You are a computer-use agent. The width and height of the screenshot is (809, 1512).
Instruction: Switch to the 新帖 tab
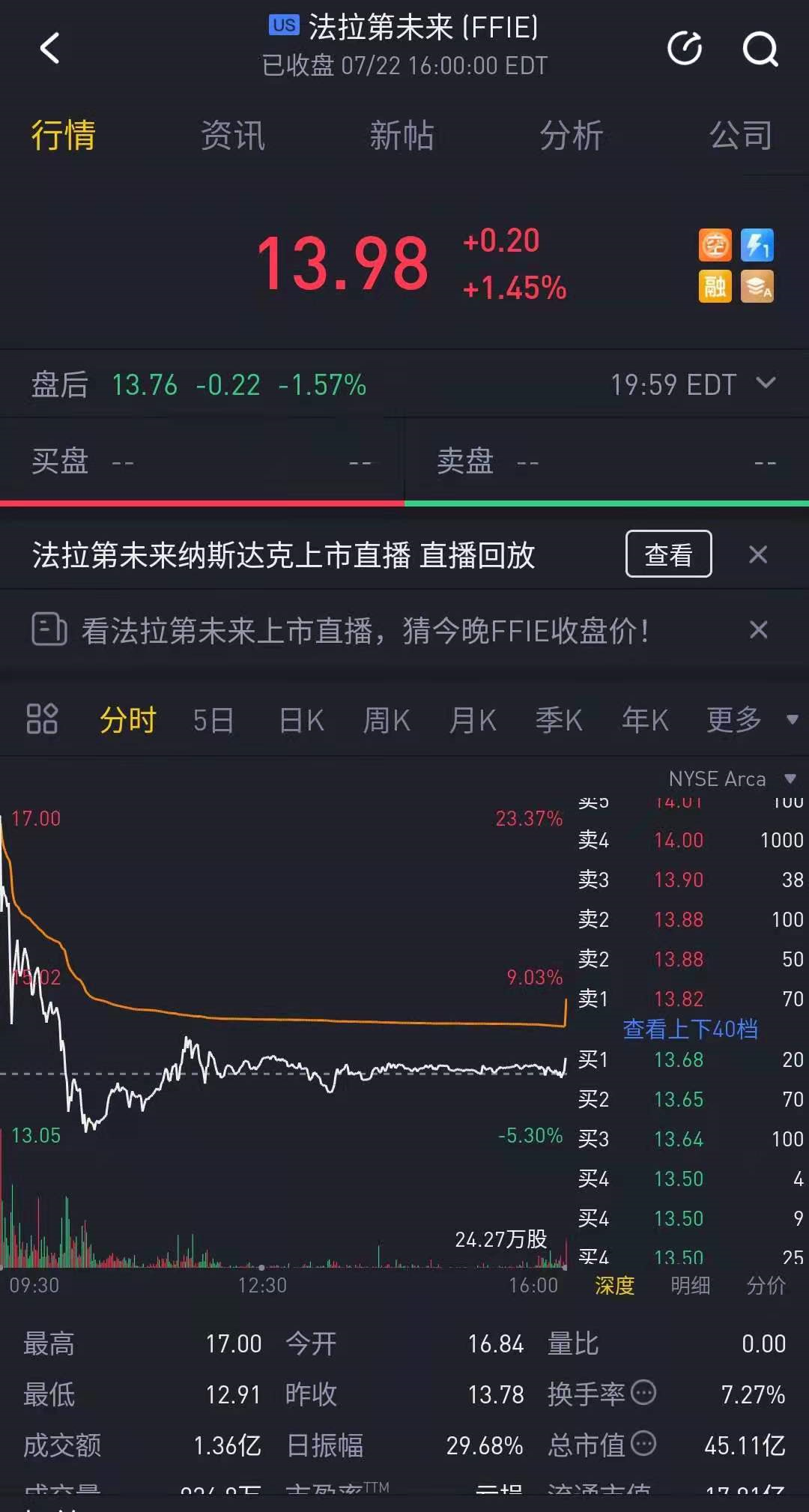tap(402, 136)
